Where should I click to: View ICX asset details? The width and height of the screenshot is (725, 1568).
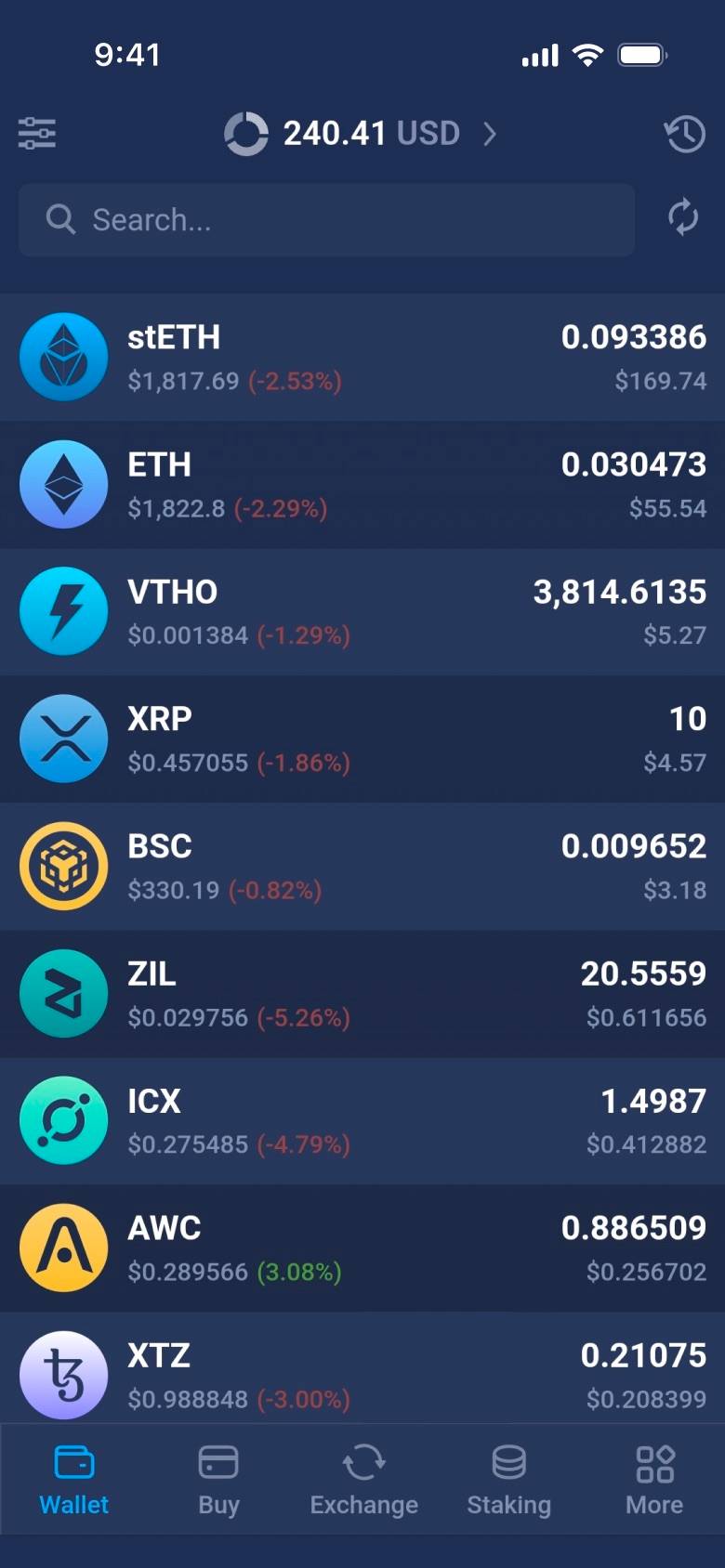(362, 1121)
